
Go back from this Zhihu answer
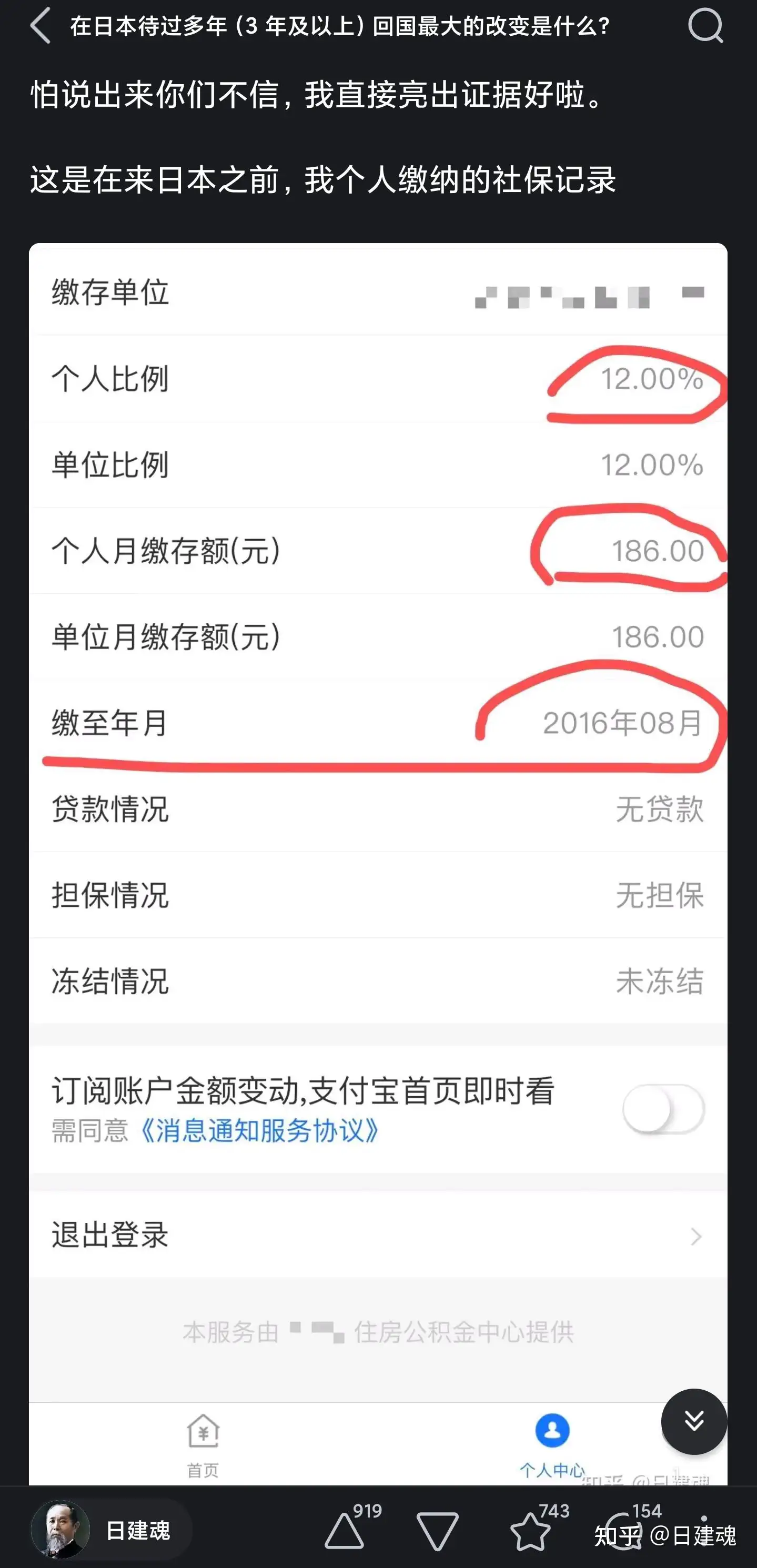click(x=40, y=26)
